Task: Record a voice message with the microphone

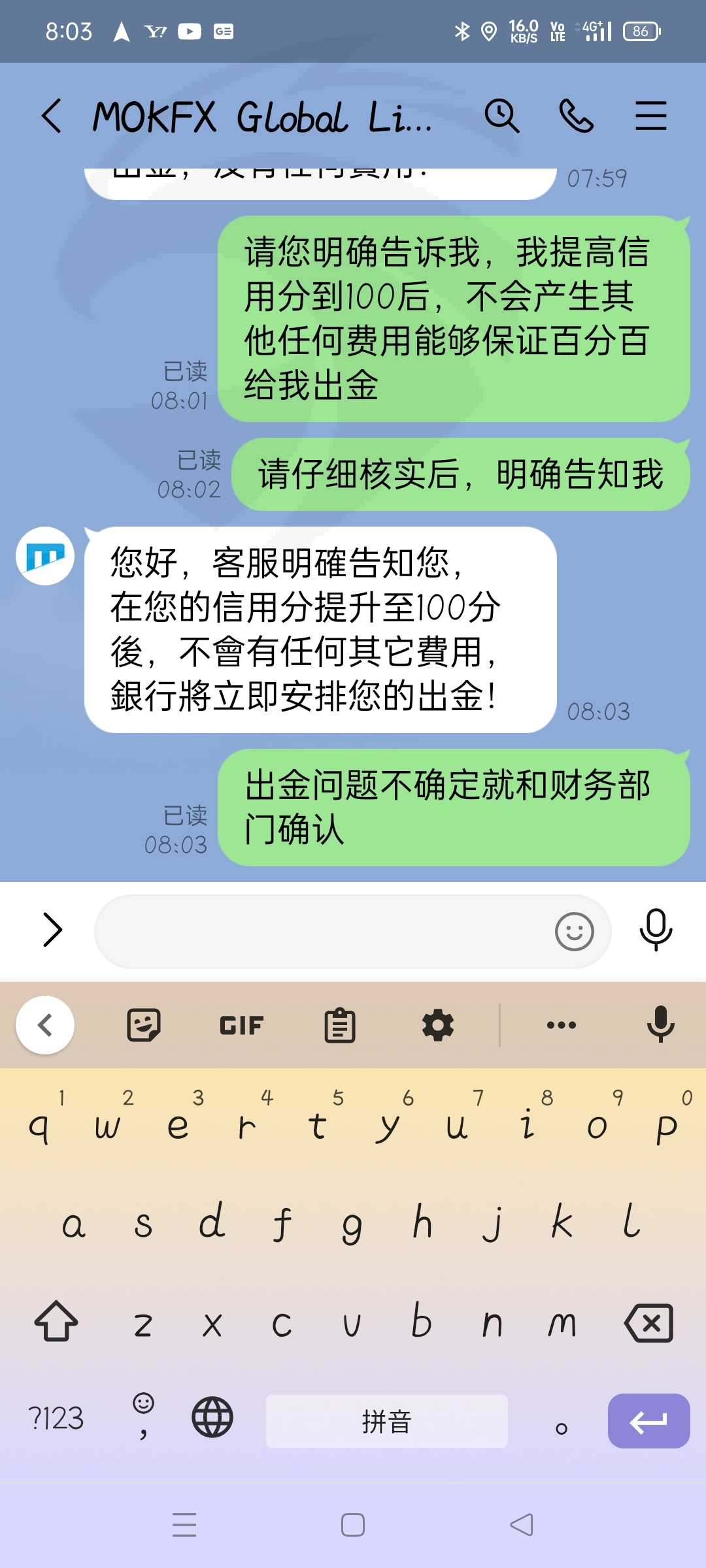Action: tap(656, 930)
